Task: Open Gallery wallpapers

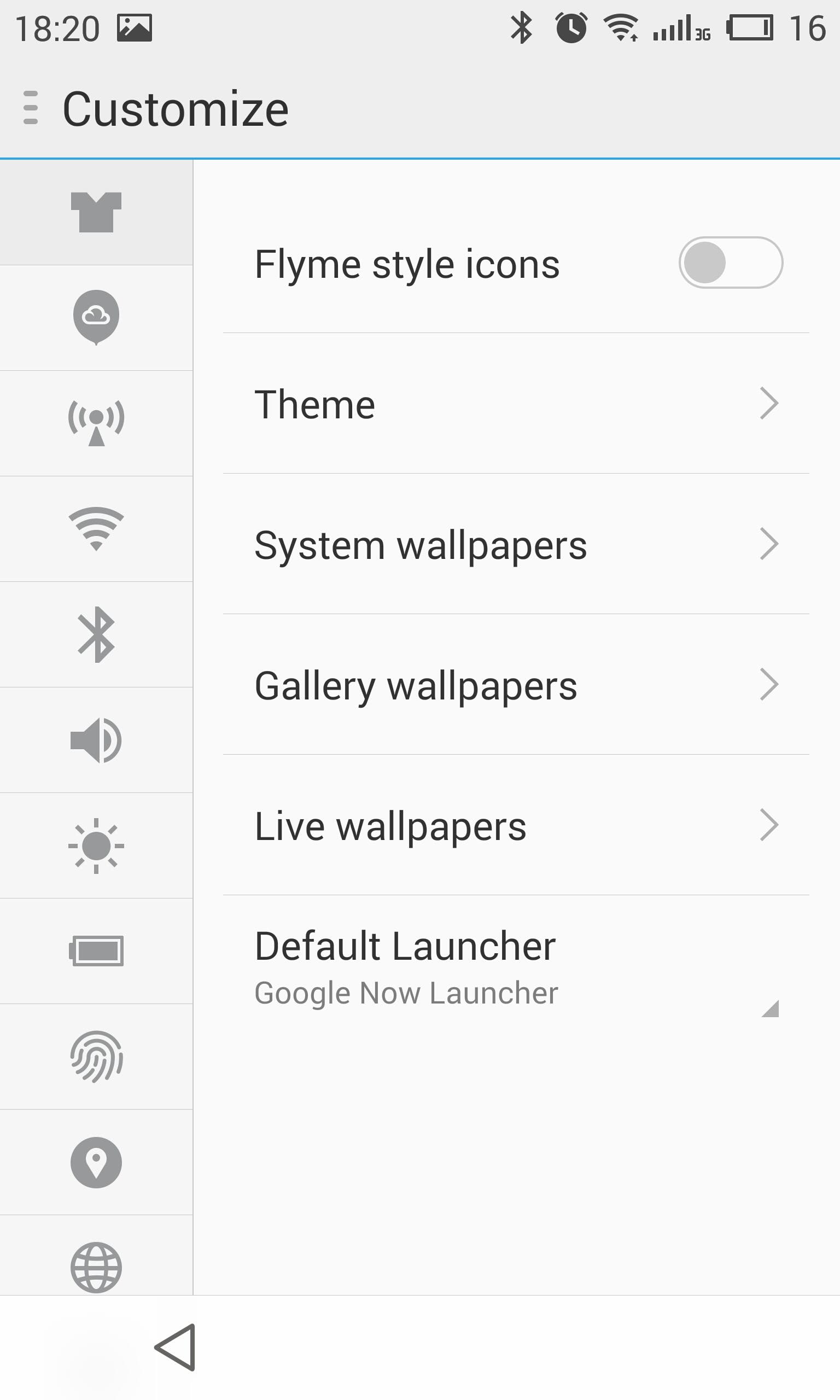Action: click(x=516, y=685)
